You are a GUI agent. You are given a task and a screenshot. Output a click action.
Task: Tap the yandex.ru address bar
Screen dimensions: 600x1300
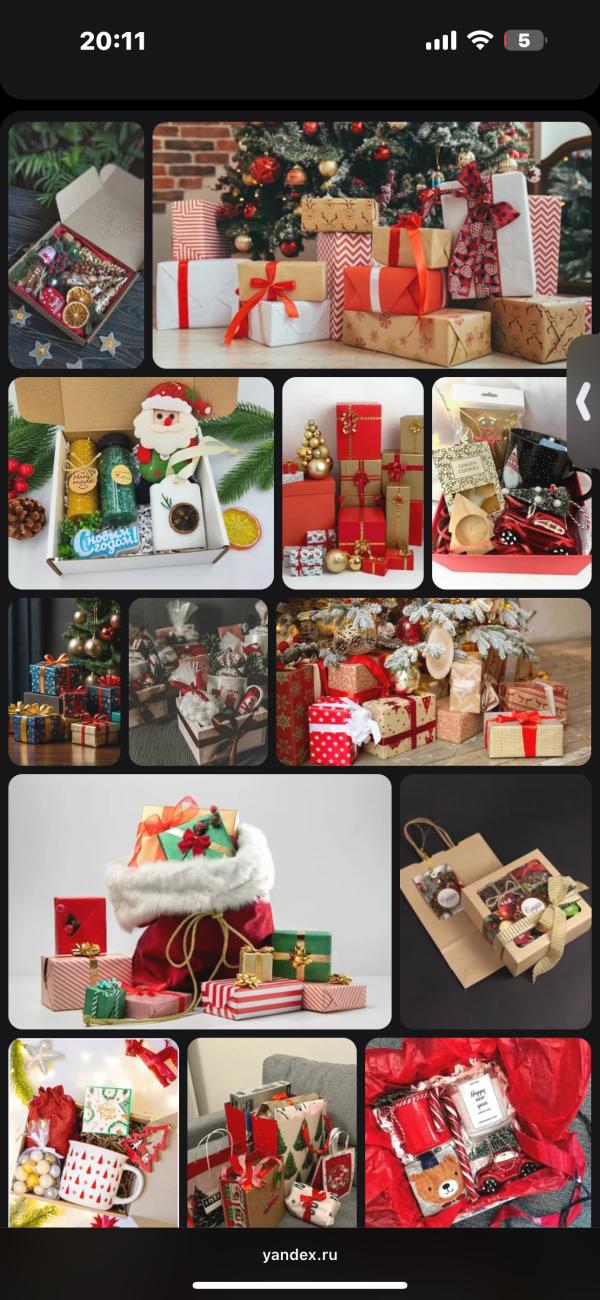[x=300, y=1254]
